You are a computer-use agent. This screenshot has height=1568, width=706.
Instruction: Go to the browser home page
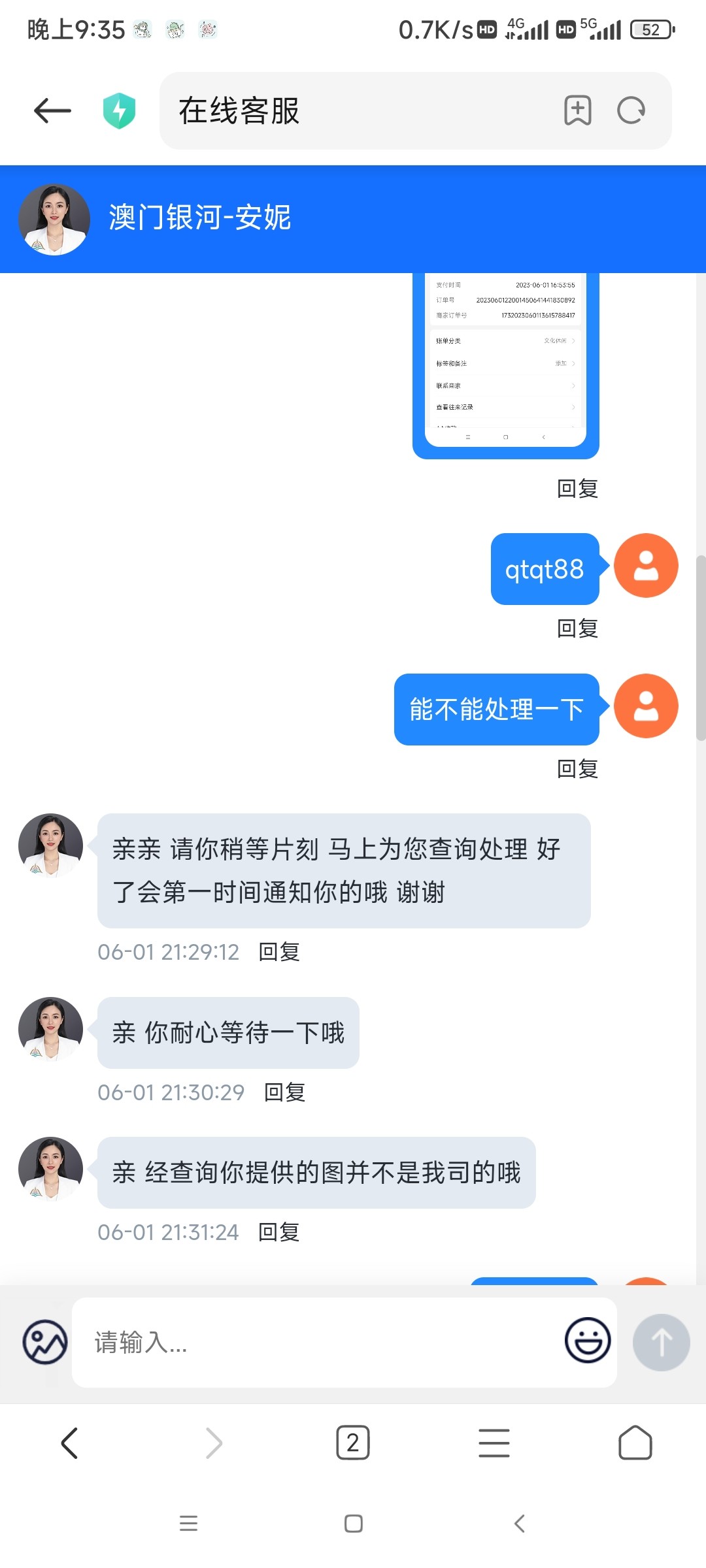635,1443
